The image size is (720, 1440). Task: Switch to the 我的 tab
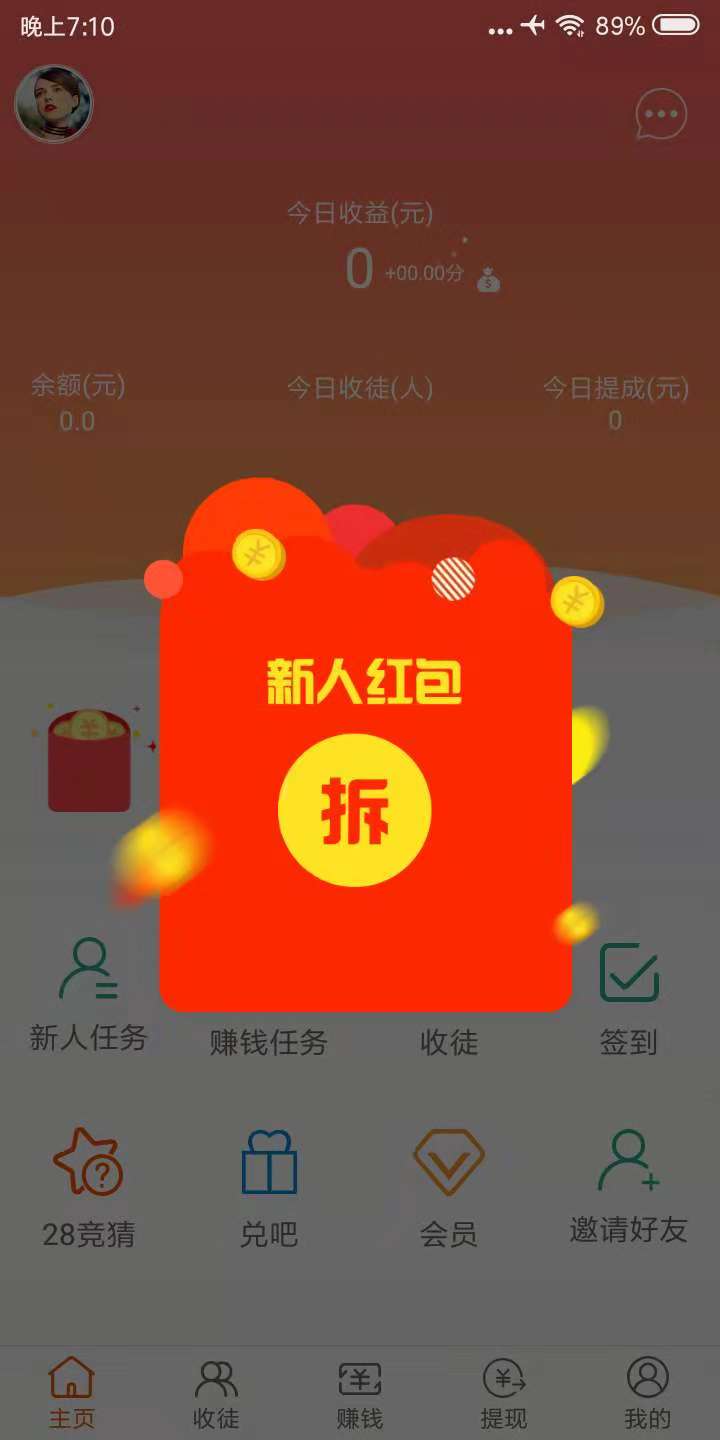point(648,1393)
